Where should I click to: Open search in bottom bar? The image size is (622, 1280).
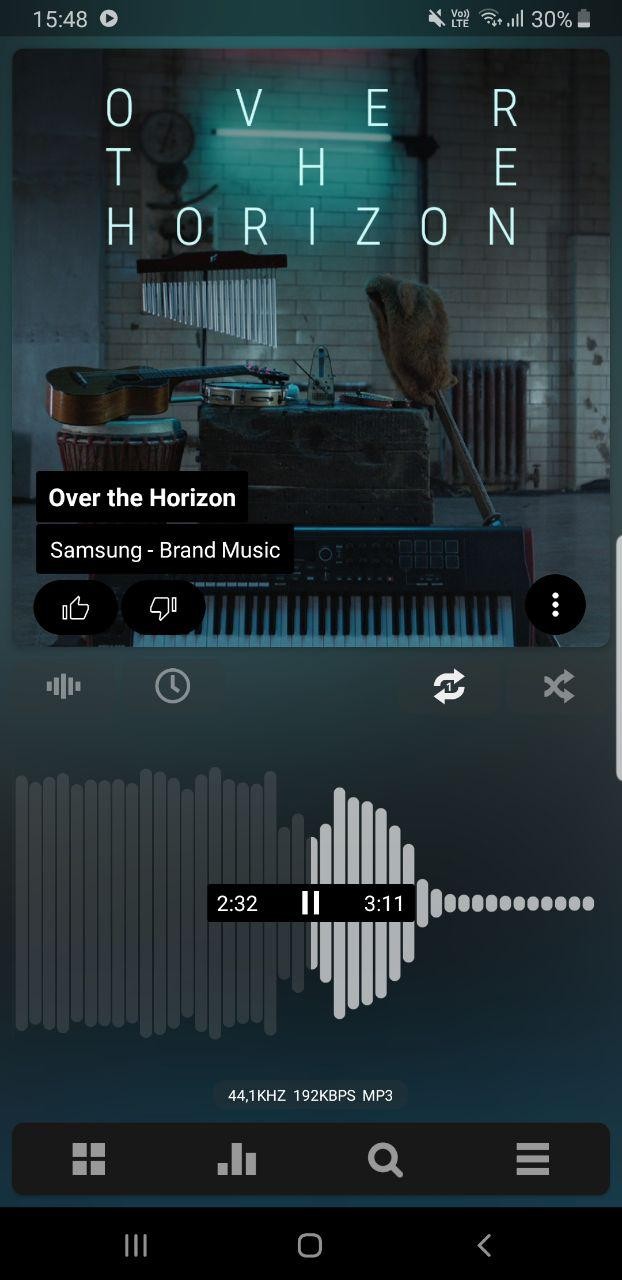385,1159
